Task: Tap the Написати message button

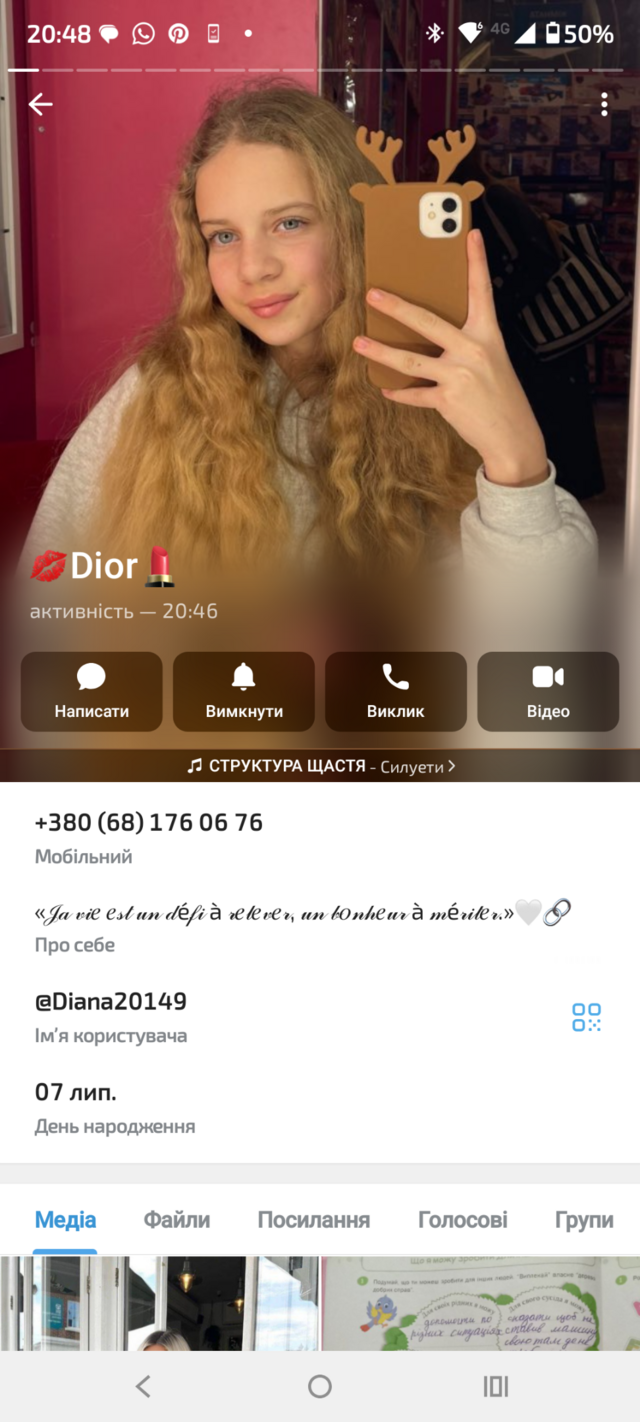Action: (91, 692)
